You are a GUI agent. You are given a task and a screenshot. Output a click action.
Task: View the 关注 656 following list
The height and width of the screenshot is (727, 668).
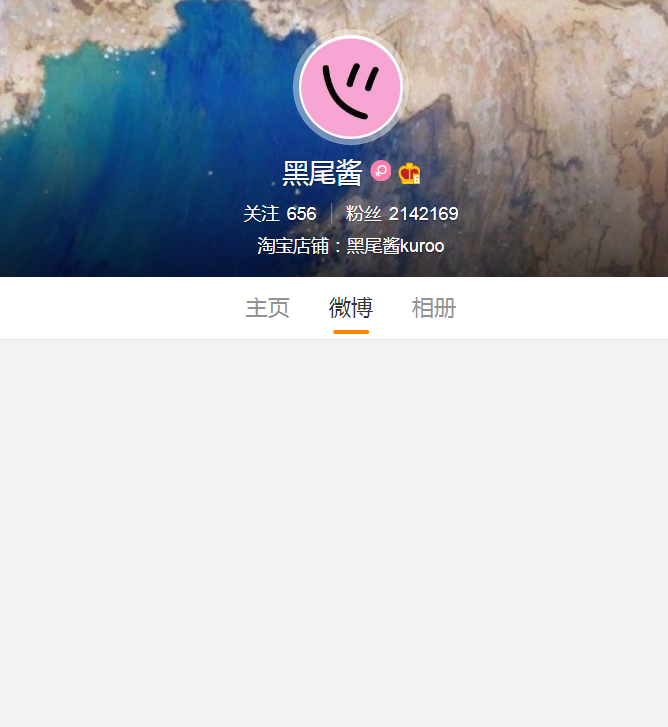click(280, 214)
